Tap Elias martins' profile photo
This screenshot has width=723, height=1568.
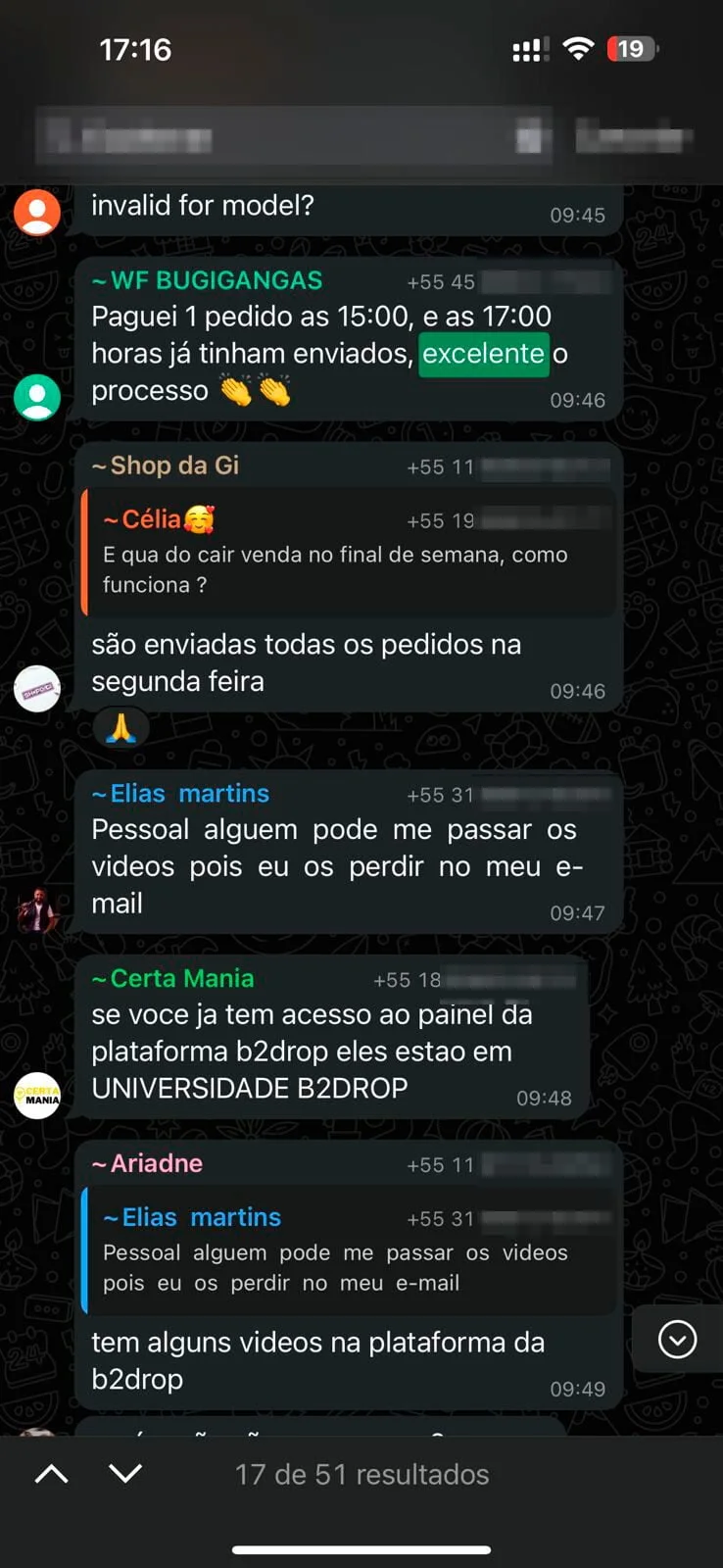[36, 909]
